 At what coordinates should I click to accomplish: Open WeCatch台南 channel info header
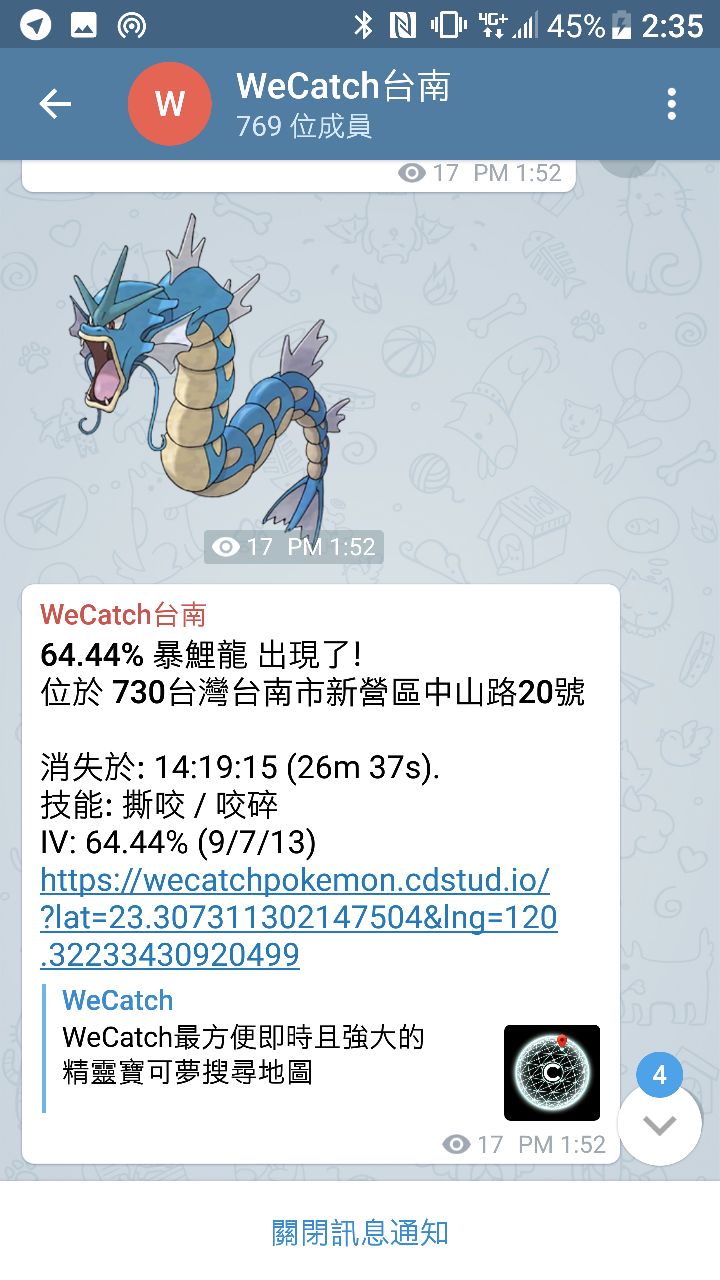(343, 104)
